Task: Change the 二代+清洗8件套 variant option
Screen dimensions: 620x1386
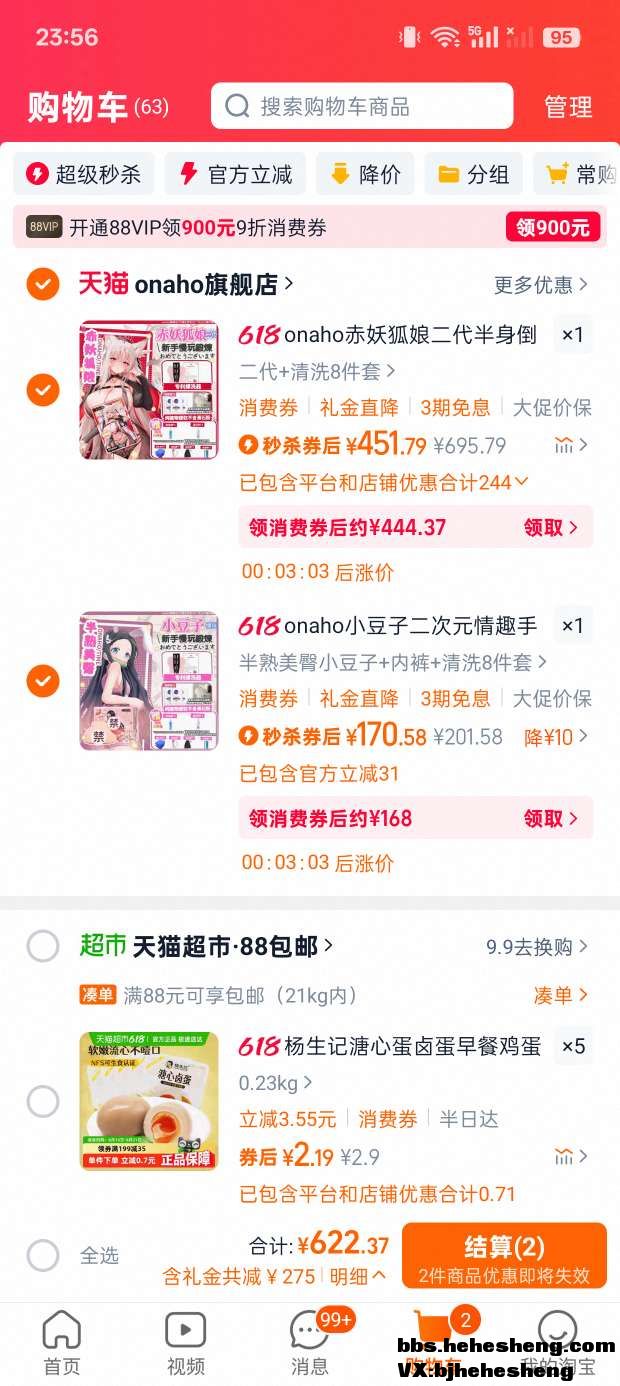Action: (x=317, y=371)
